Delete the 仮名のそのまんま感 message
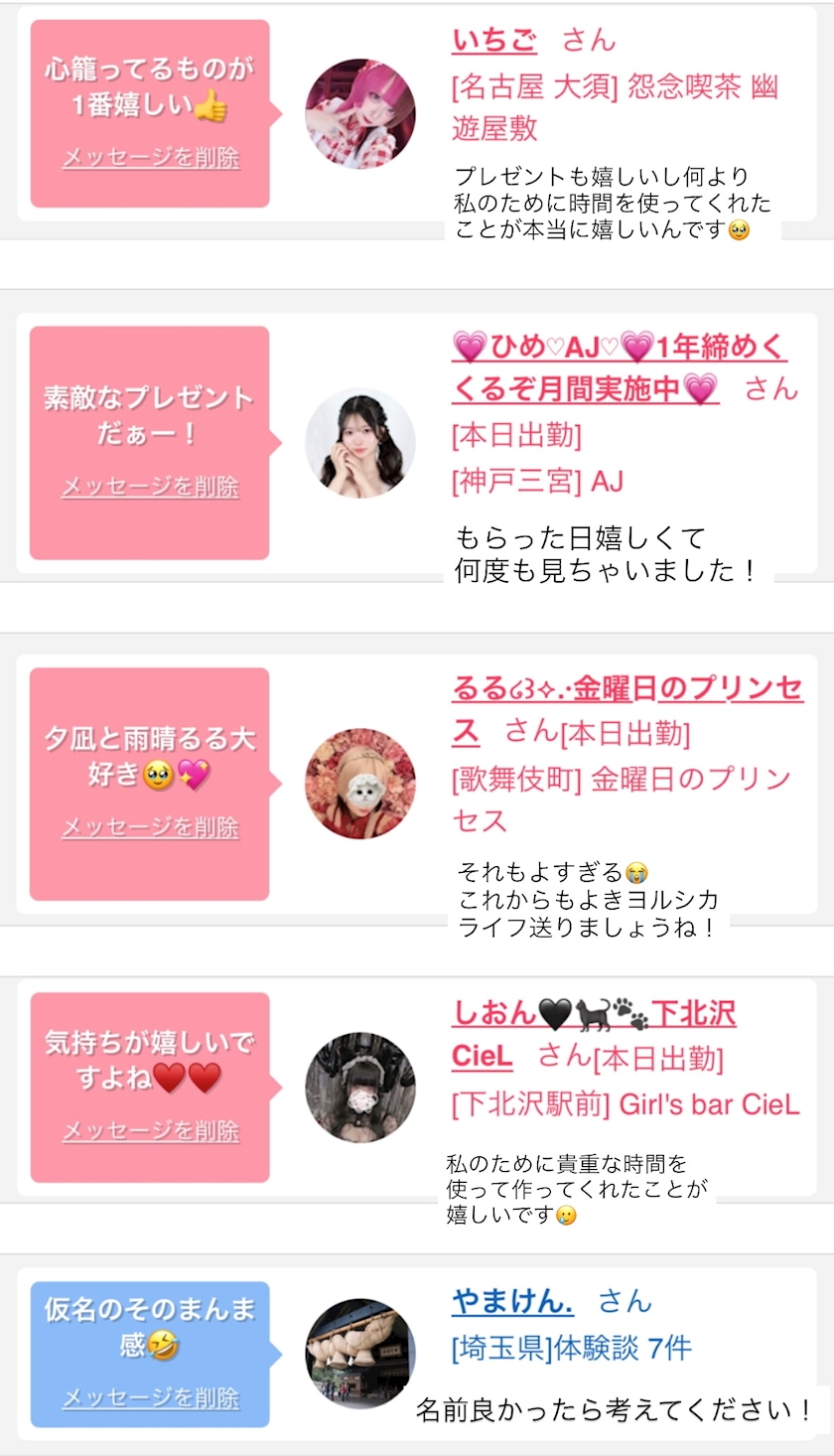Image resolution: width=834 pixels, height=1456 pixels. click(x=150, y=1397)
